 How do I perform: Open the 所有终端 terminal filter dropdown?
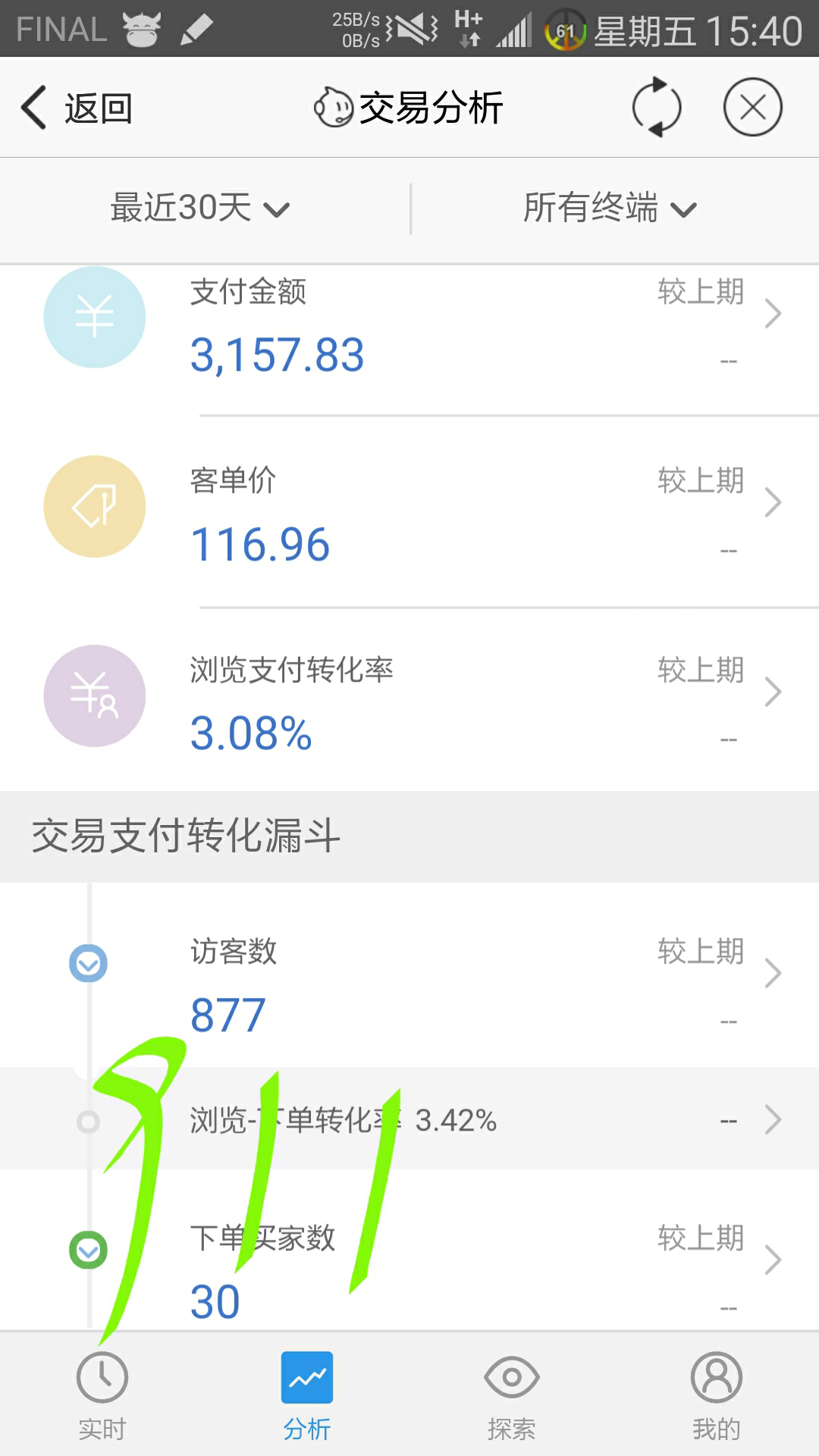pyautogui.click(x=611, y=209)
